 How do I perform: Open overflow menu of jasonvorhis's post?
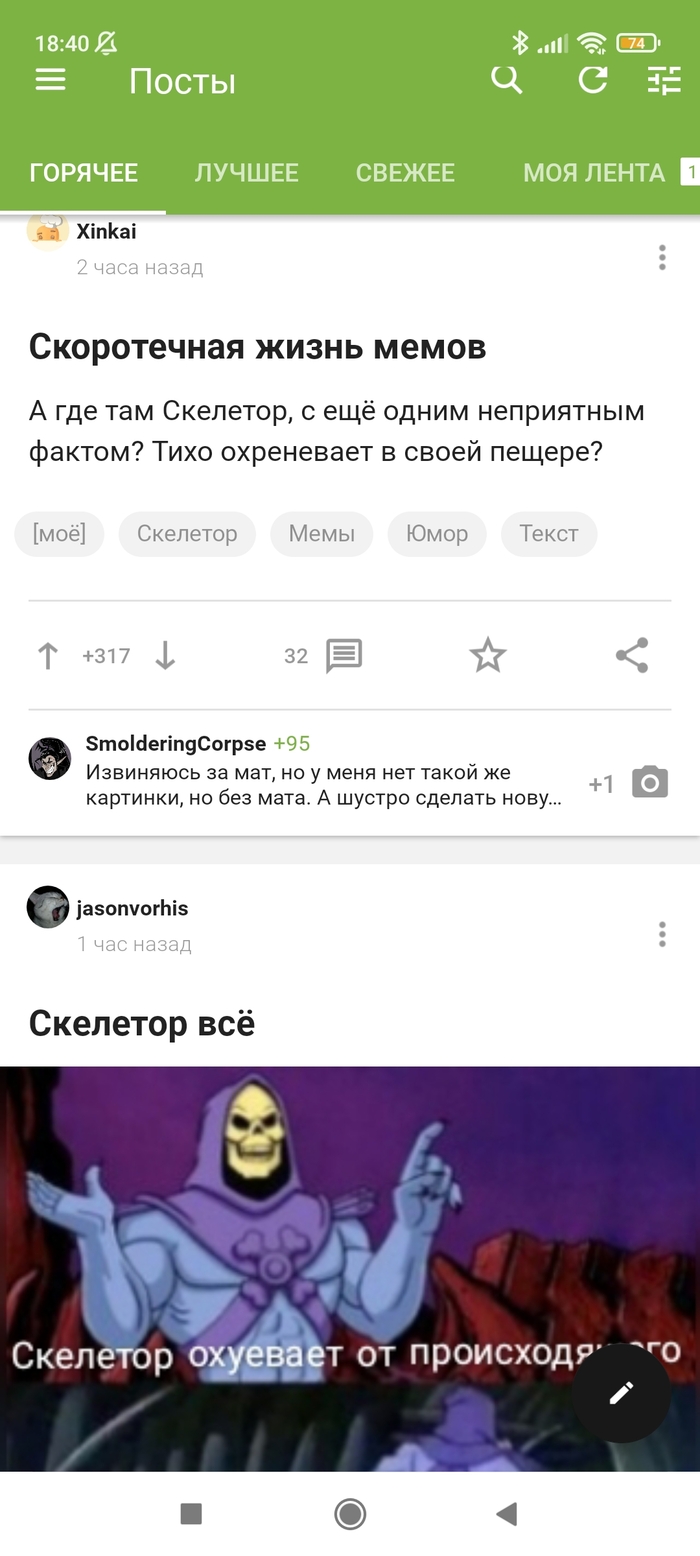pyautogui.click(x=662, y=935)
